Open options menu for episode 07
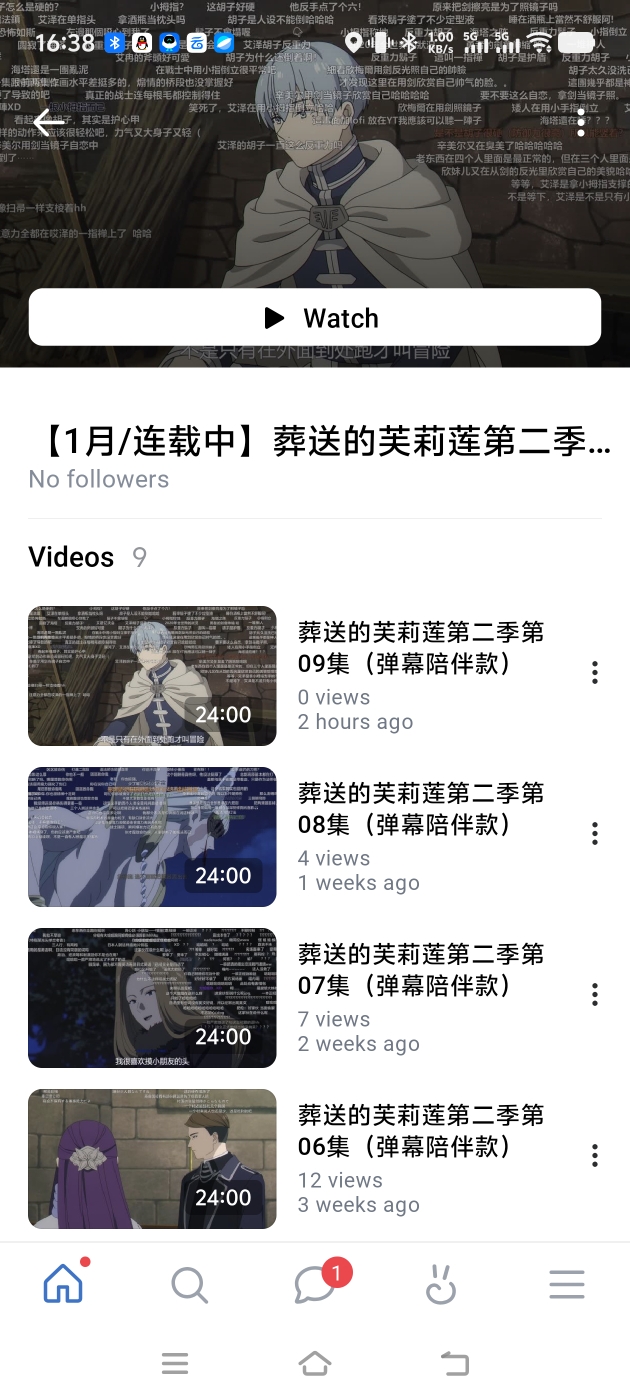 [x=595, y=995]
